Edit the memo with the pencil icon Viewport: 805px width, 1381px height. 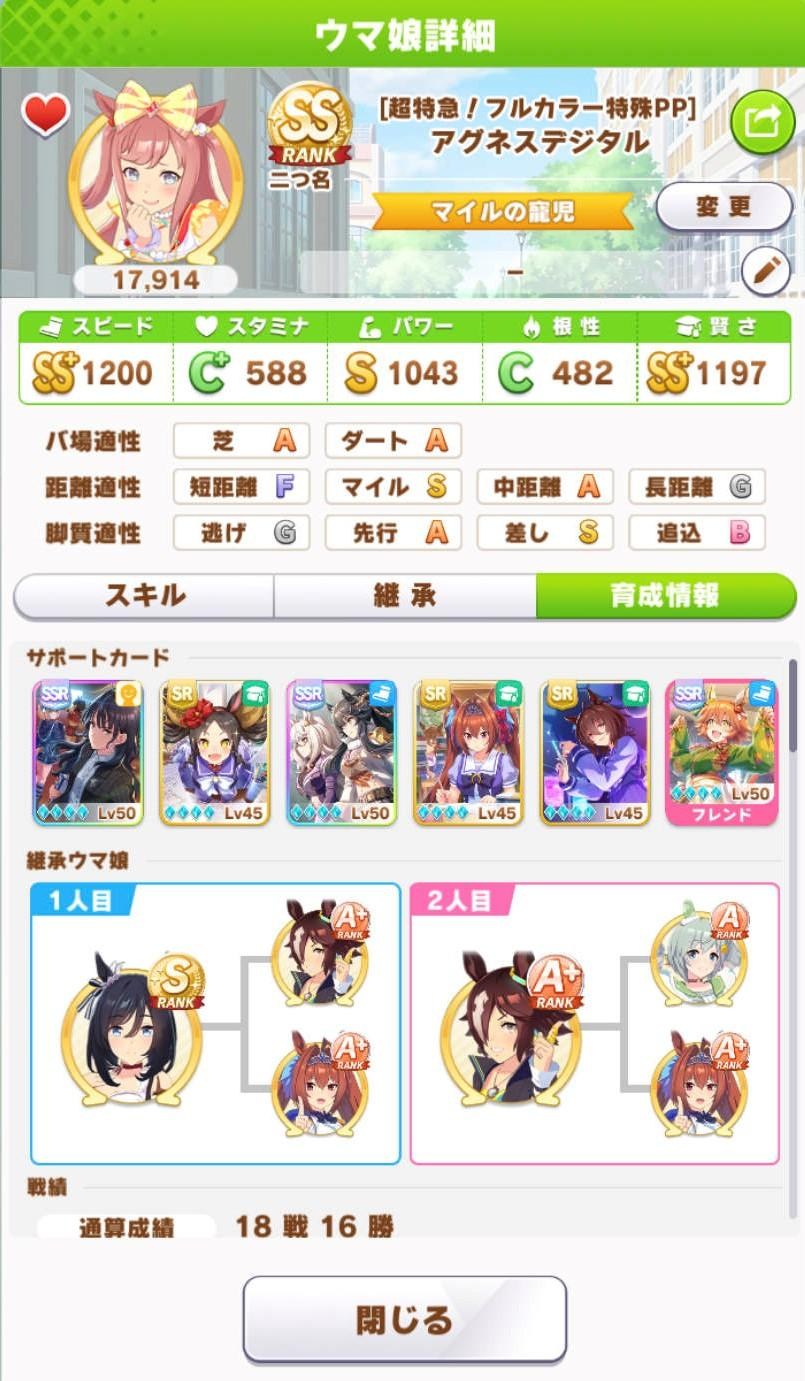(766, 270)
